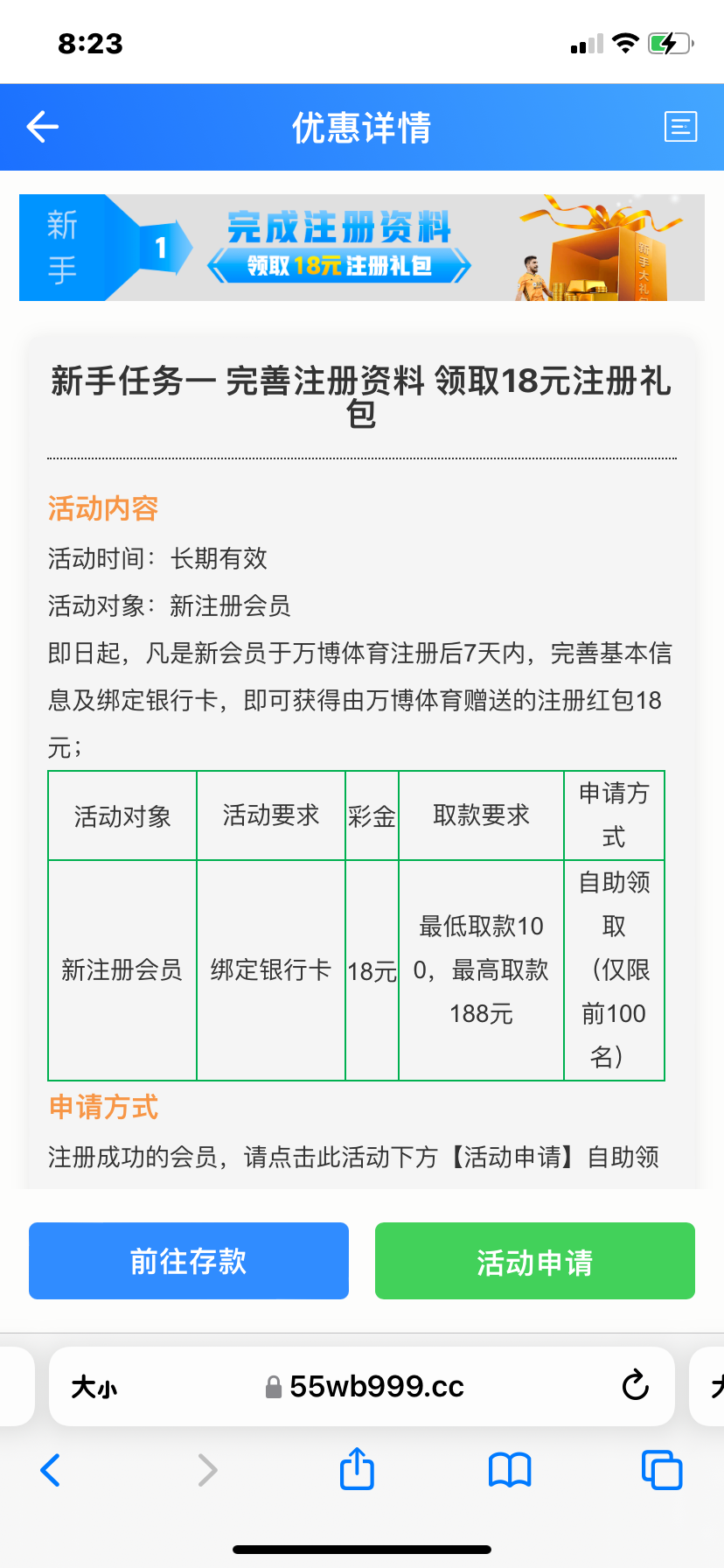Expand the promotional banner at the top
Image resolution: width=724 pixels, height=1568 pixels.
362,248
